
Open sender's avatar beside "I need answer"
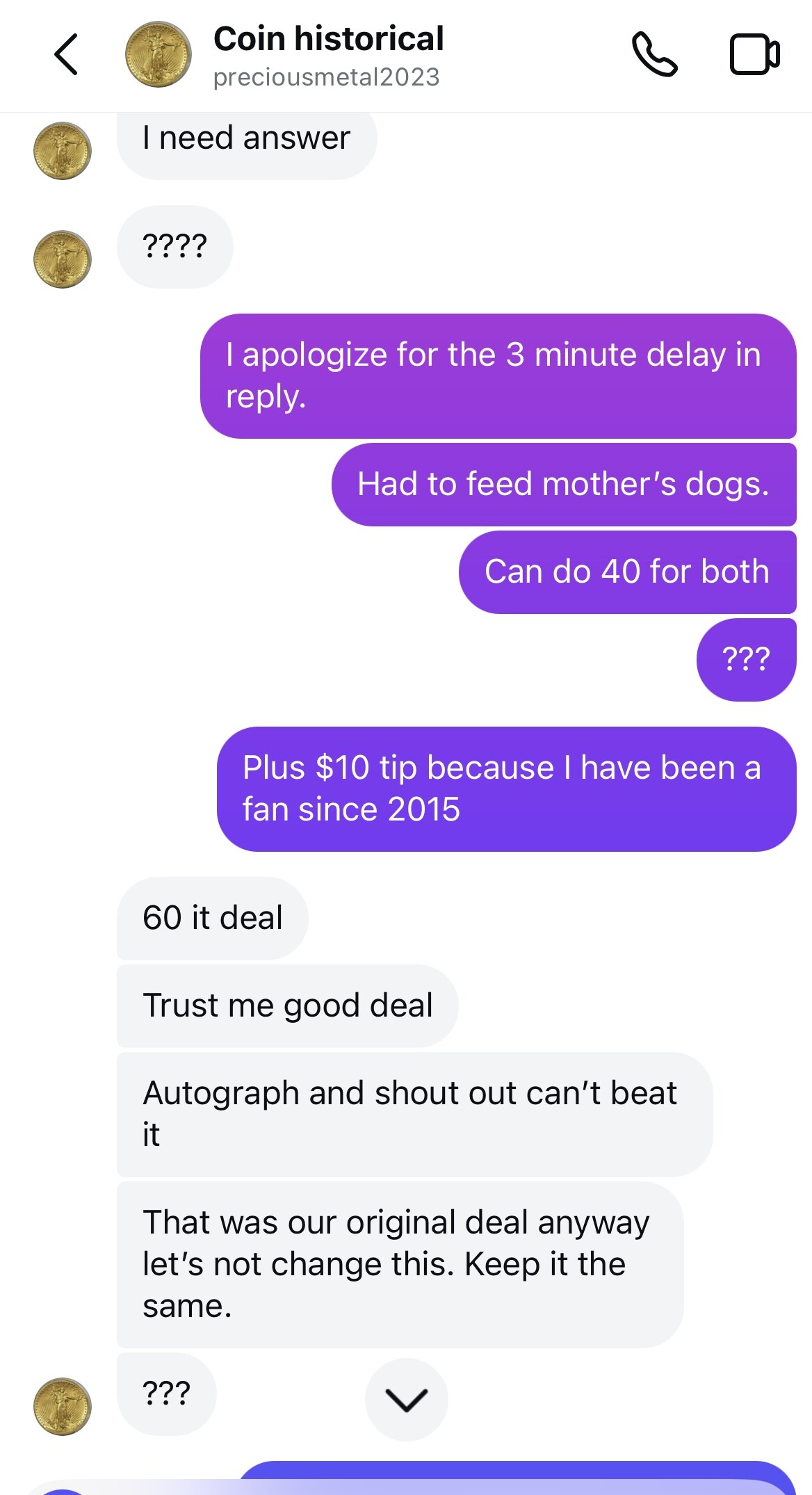pos(63,151)
